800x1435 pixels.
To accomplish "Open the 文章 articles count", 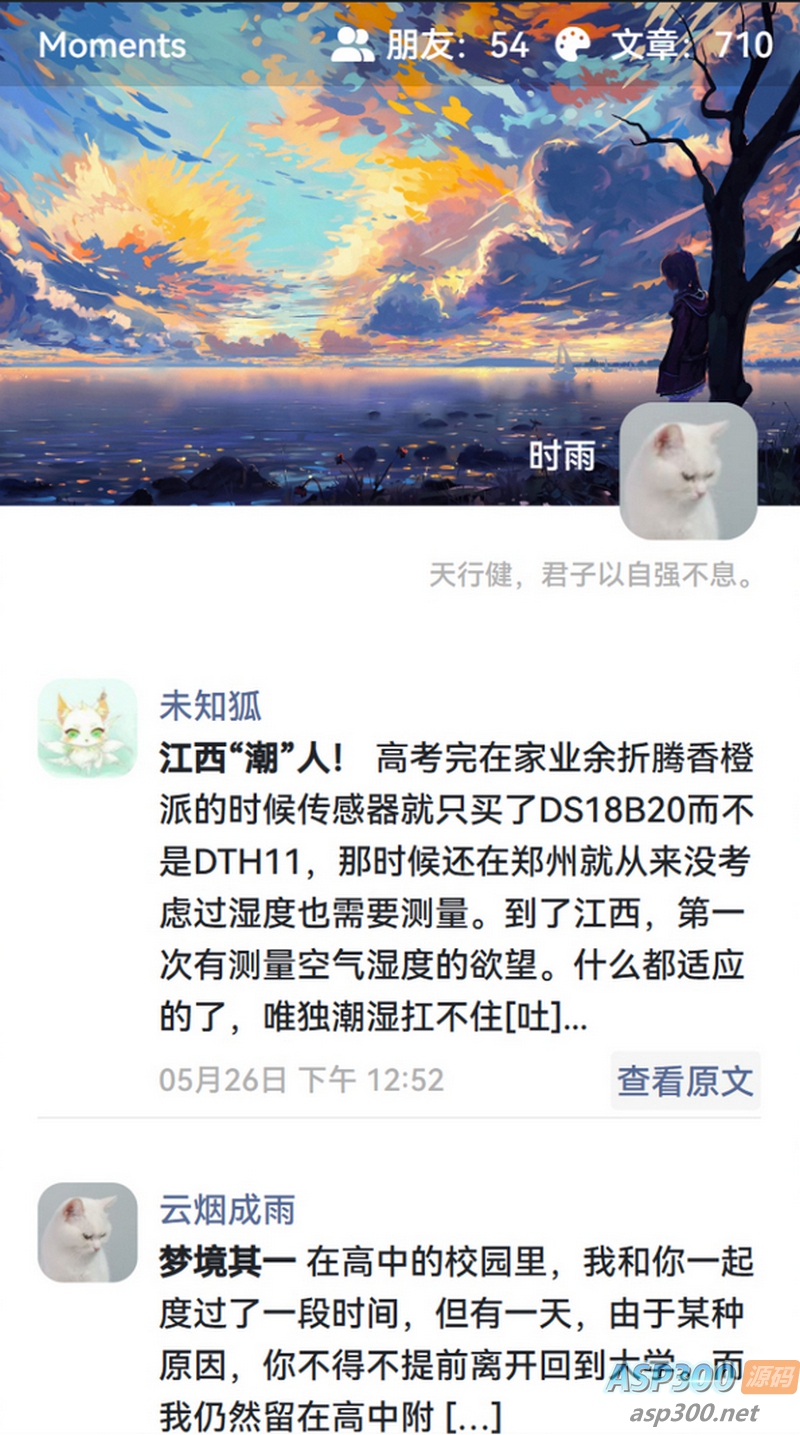I will [x=664, y=45].
